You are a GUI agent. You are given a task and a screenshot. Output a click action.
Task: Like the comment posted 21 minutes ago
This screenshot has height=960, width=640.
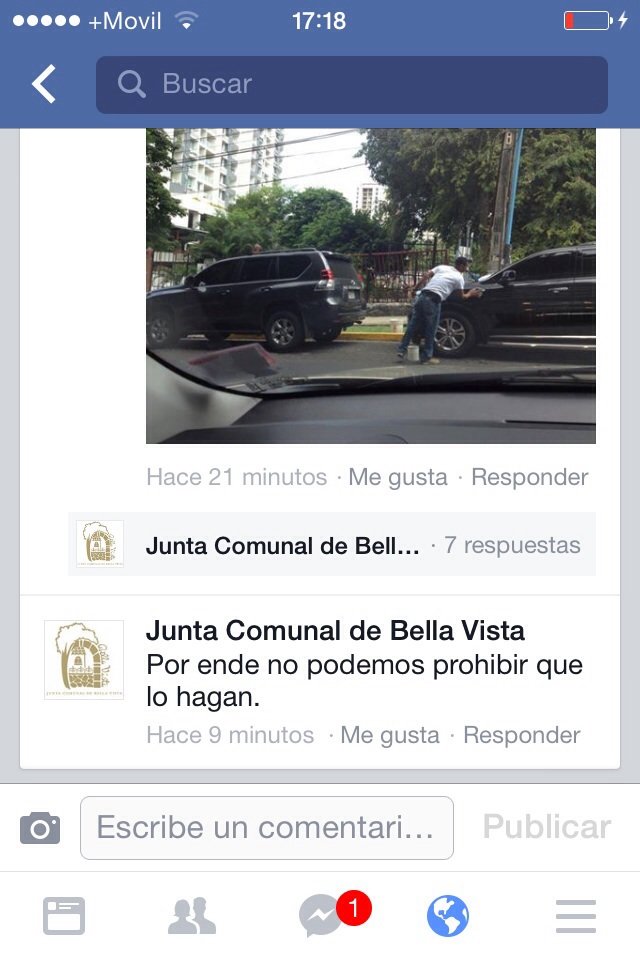click(398, 478)
